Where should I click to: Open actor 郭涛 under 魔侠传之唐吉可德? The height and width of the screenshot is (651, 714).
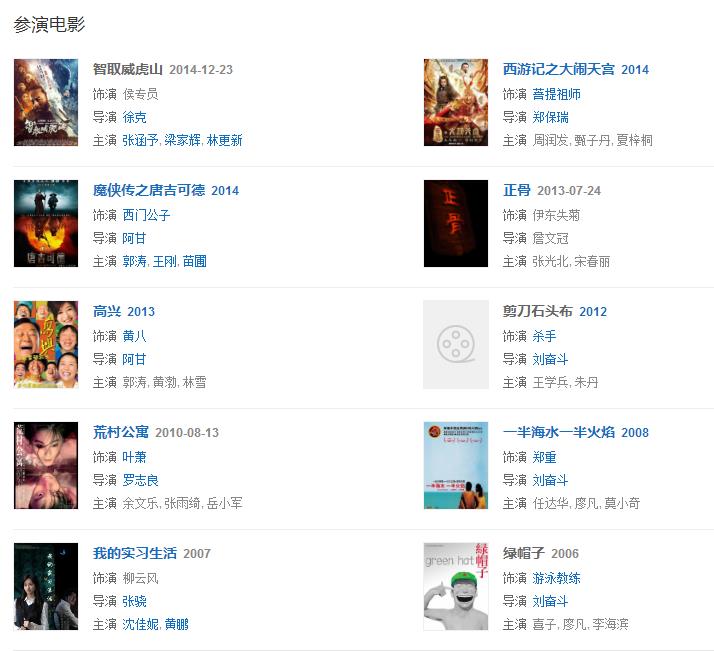(x=134, y=262)
